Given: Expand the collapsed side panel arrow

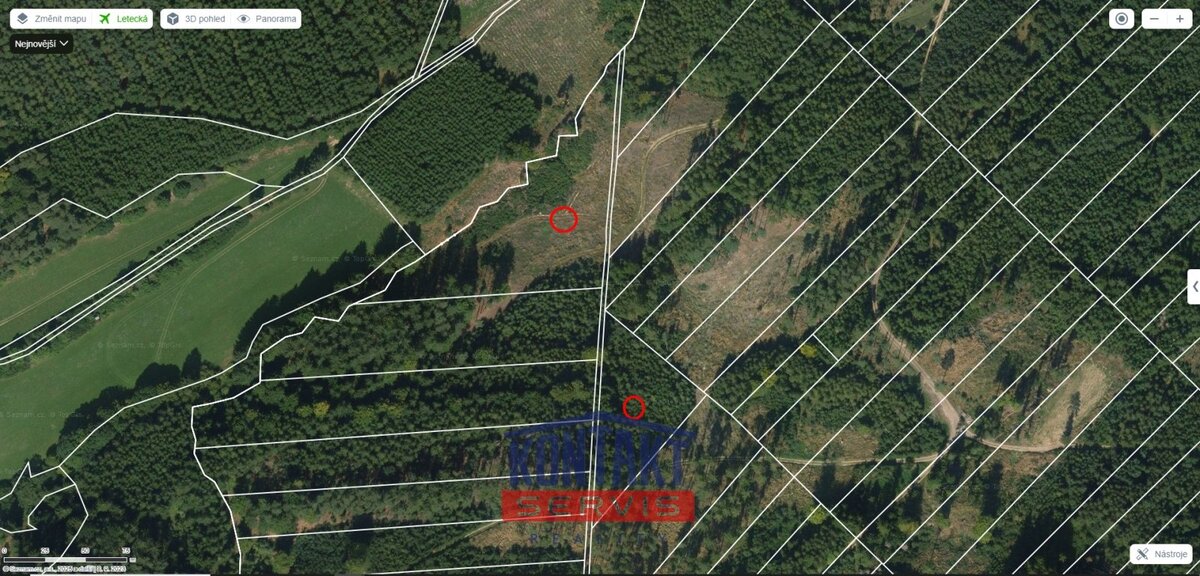Looking at the screenshot, I should [x=1194, y=286].
